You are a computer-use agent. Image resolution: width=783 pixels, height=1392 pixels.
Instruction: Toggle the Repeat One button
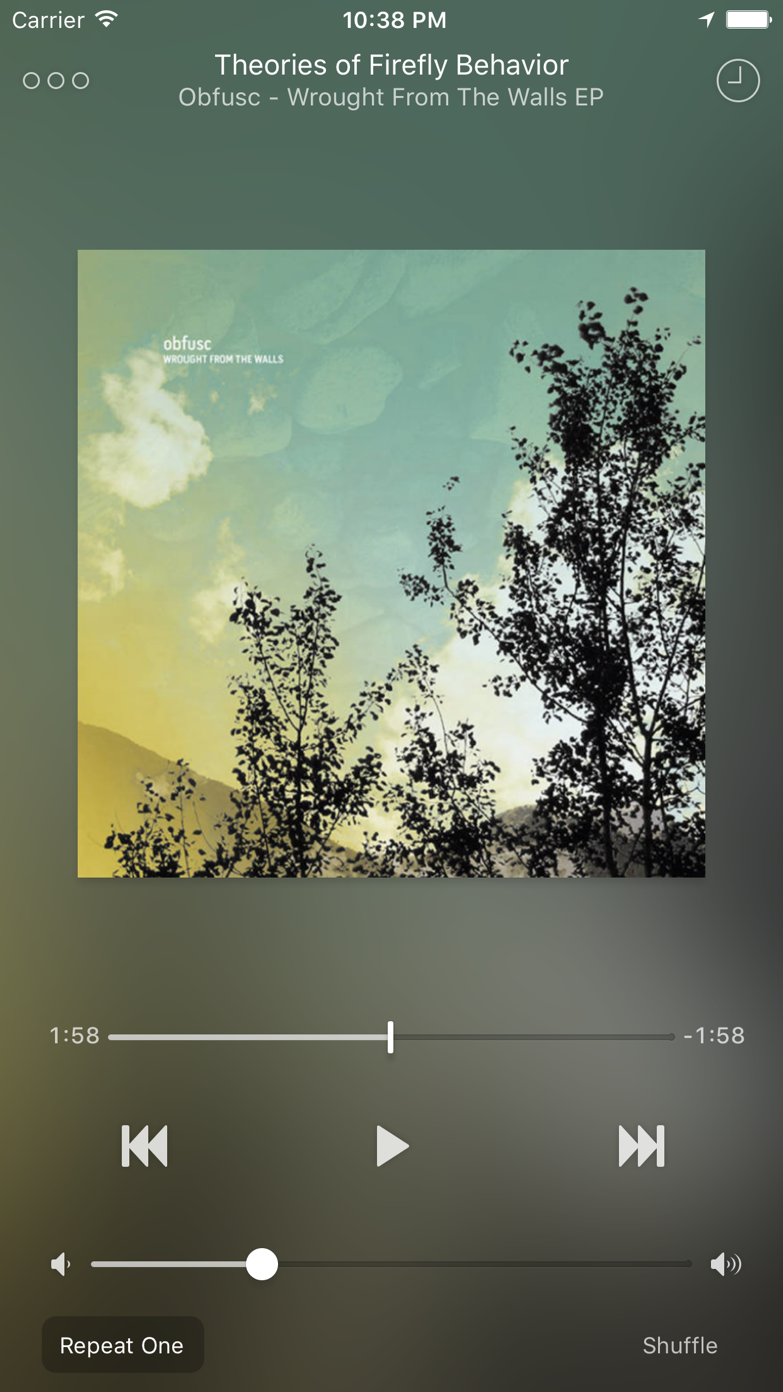coord(122,1345)
